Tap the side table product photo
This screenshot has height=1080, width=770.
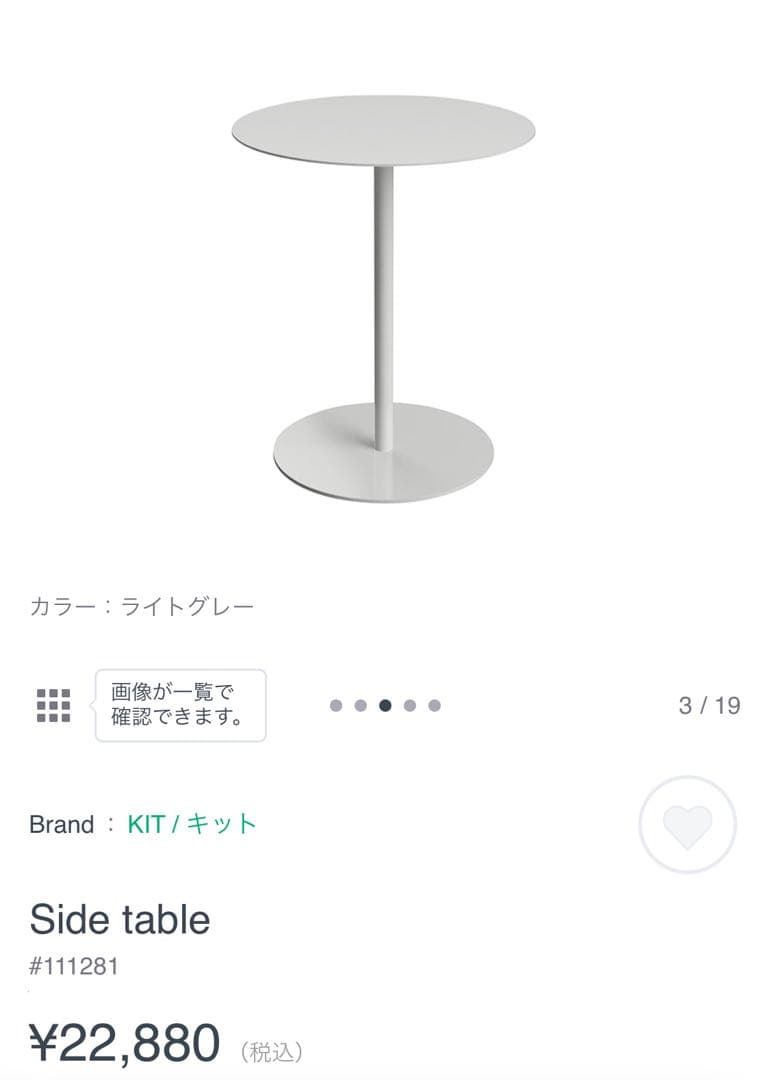385,290
